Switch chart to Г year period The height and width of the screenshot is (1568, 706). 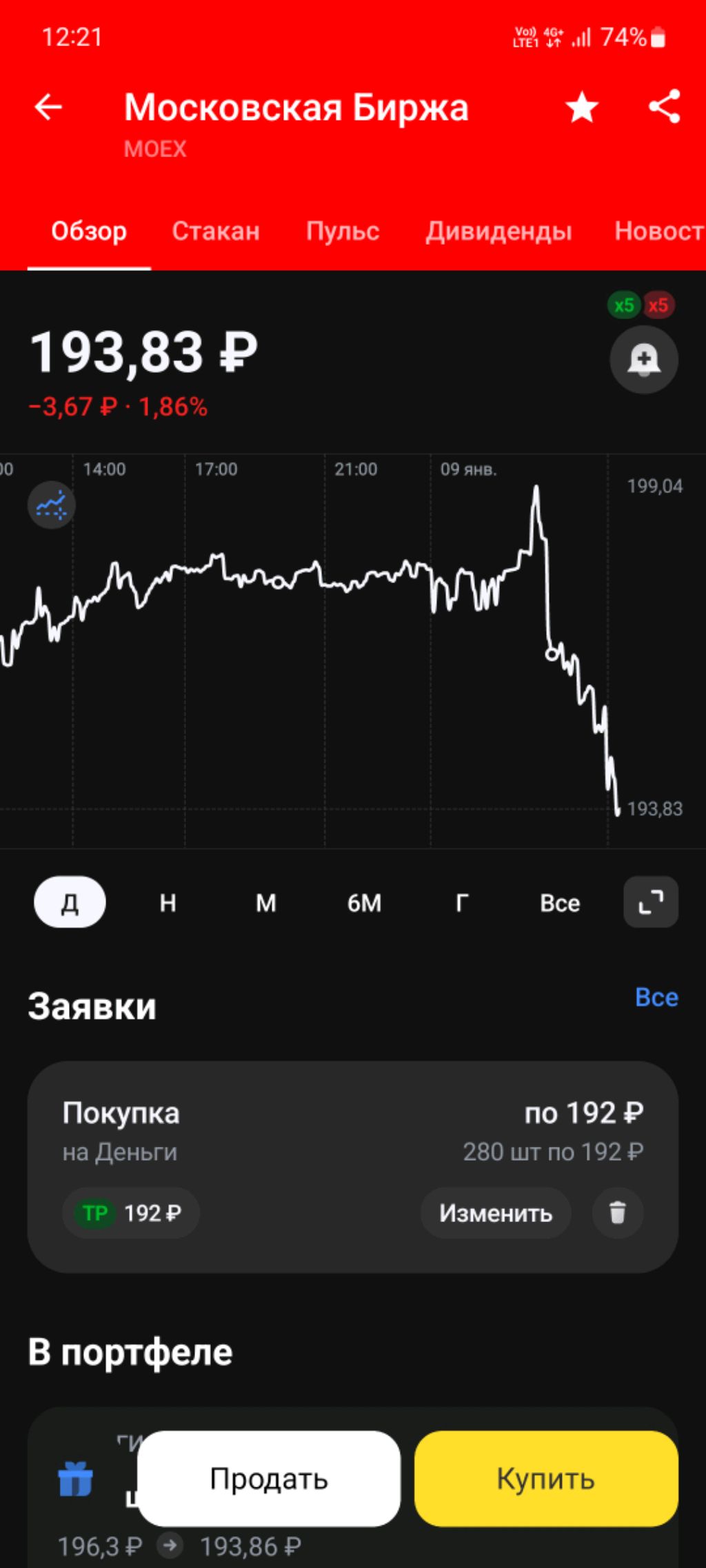[x=462, y=903]
